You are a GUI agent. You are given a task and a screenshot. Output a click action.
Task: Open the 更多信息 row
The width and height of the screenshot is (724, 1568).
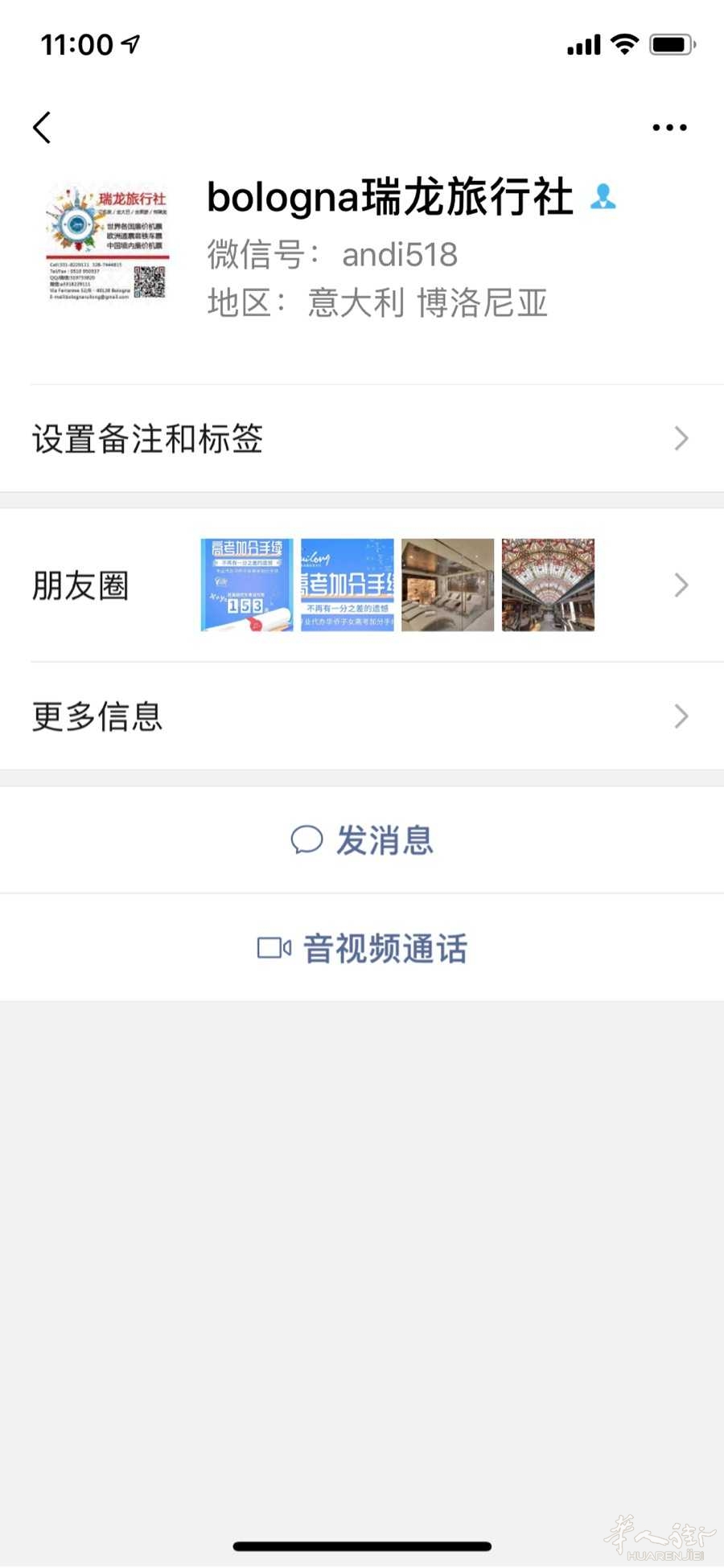point(362,716)
